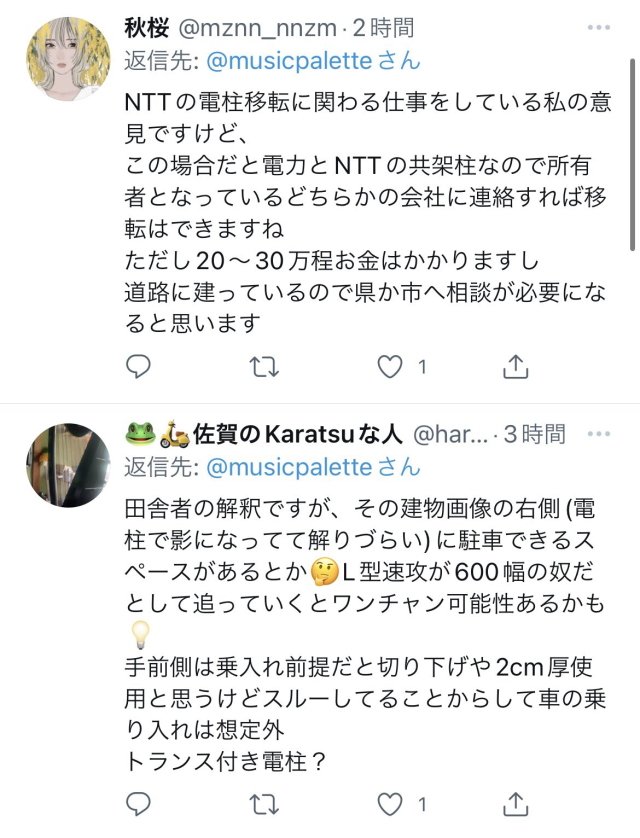Like 佐賀のKaratsuな人's tweet
The height and width of the screenshot is (838, 640).
coord(389,803)
